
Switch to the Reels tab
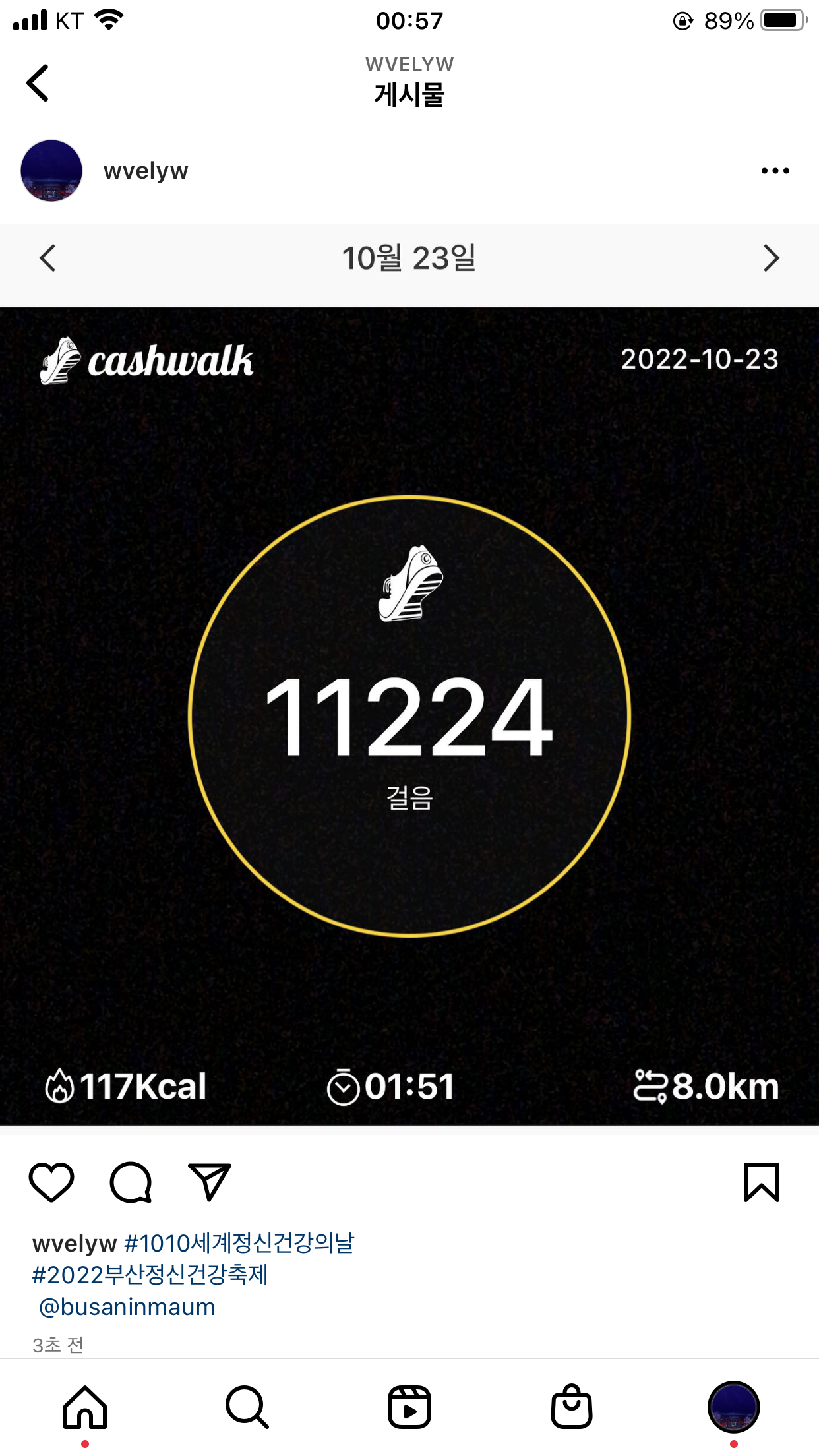409,1407
